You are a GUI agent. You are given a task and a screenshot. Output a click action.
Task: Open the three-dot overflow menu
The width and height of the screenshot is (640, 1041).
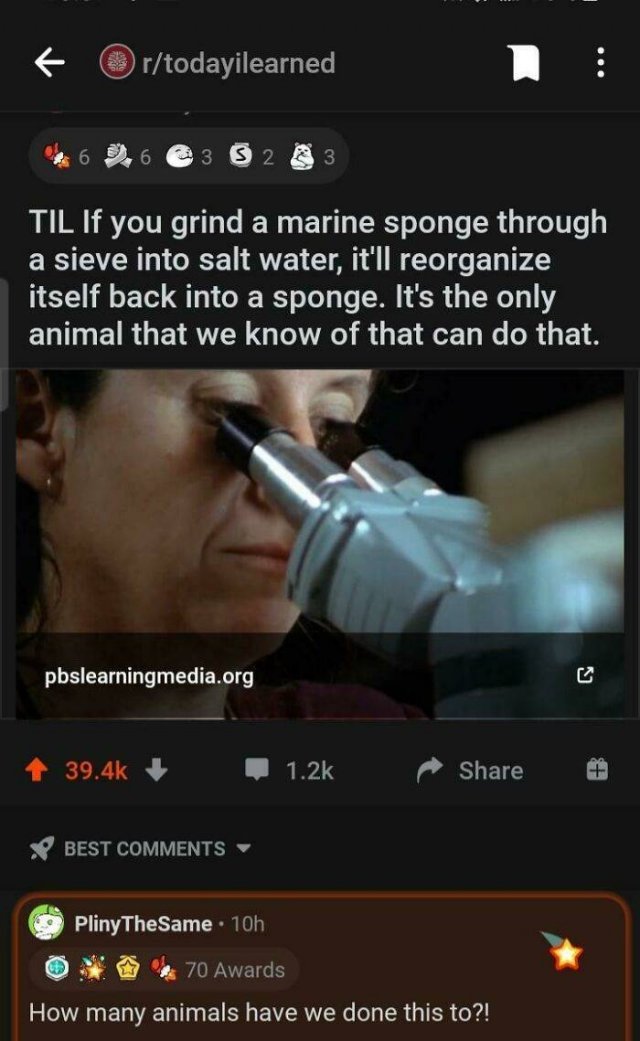pos(600,64)
